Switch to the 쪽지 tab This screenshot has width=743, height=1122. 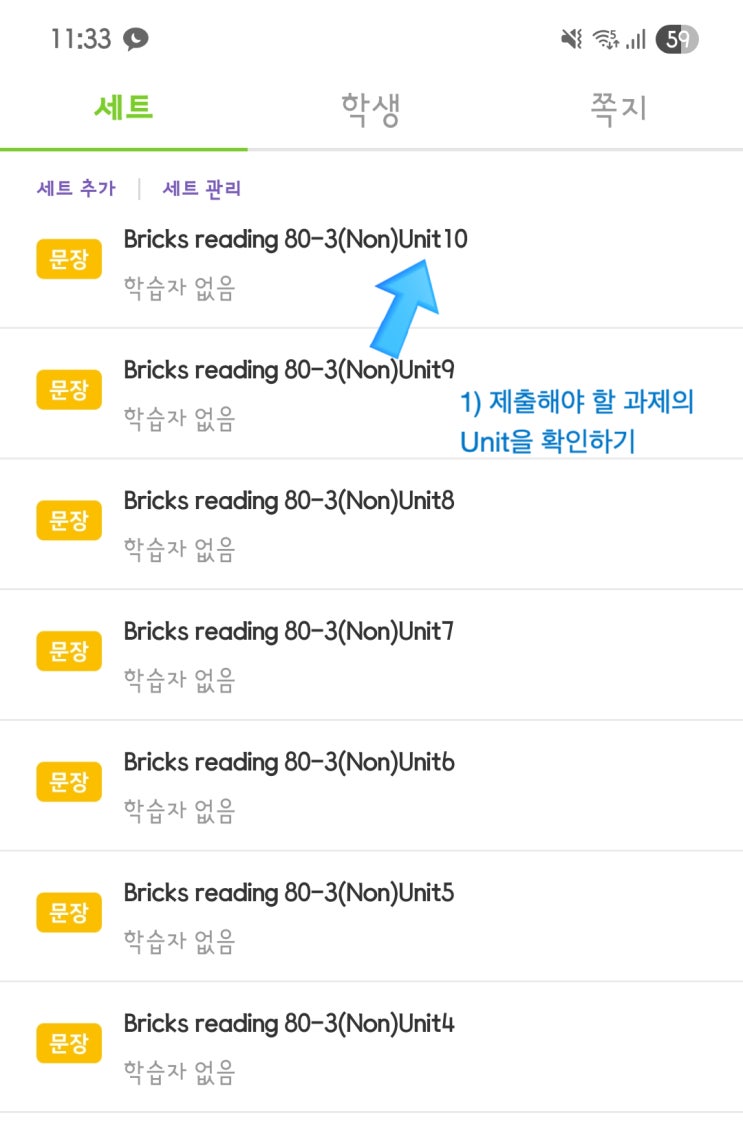[x=618, y=108]
